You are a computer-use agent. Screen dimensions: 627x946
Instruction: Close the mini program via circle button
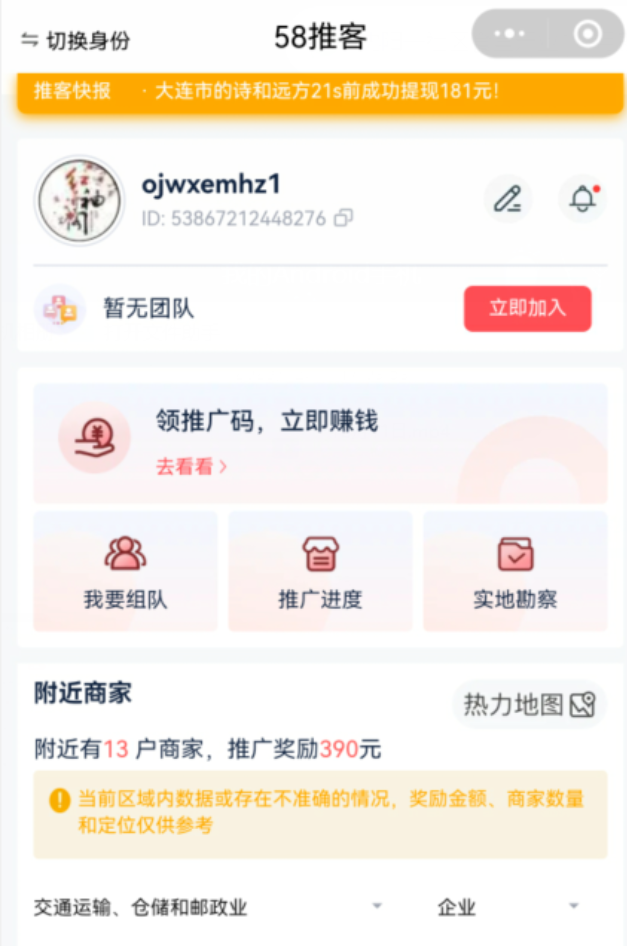coord(587,34)
